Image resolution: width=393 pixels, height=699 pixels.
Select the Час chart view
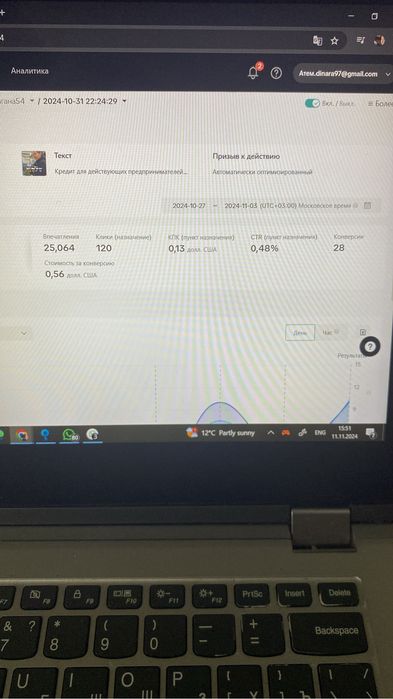click(x=329, y=333)
